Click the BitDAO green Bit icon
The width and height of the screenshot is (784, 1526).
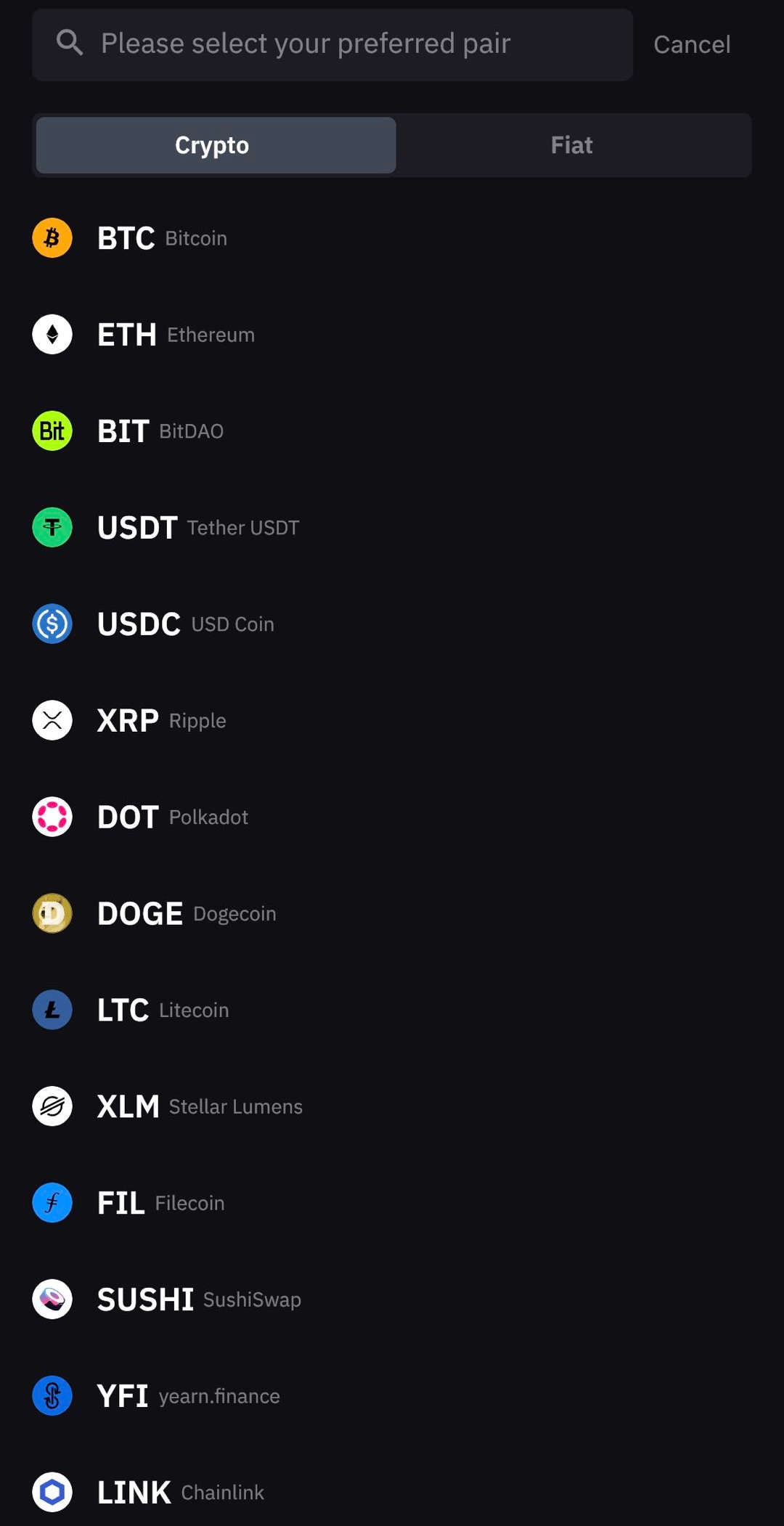(x=52, y=431)
